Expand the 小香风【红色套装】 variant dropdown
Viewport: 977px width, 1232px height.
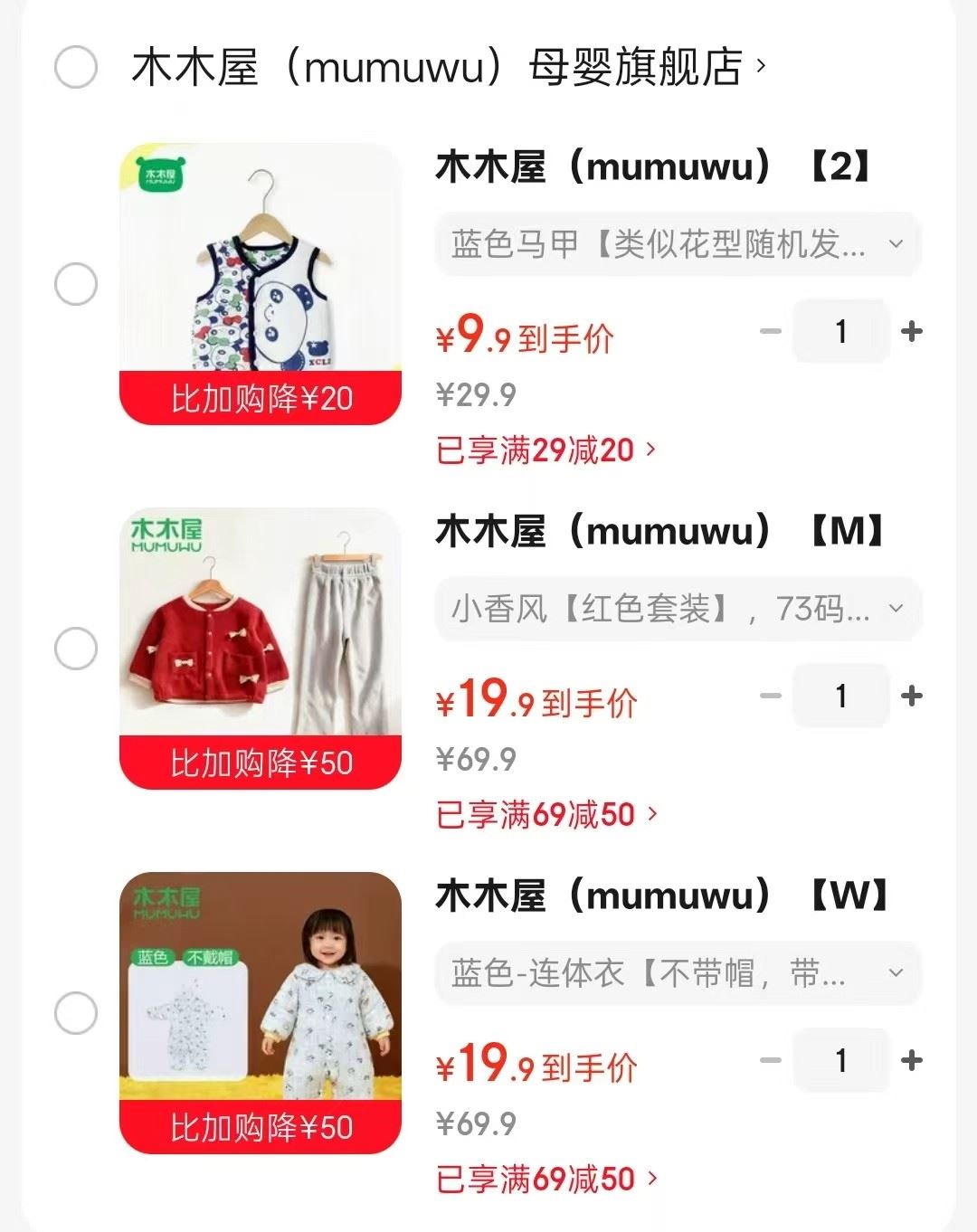678,609
